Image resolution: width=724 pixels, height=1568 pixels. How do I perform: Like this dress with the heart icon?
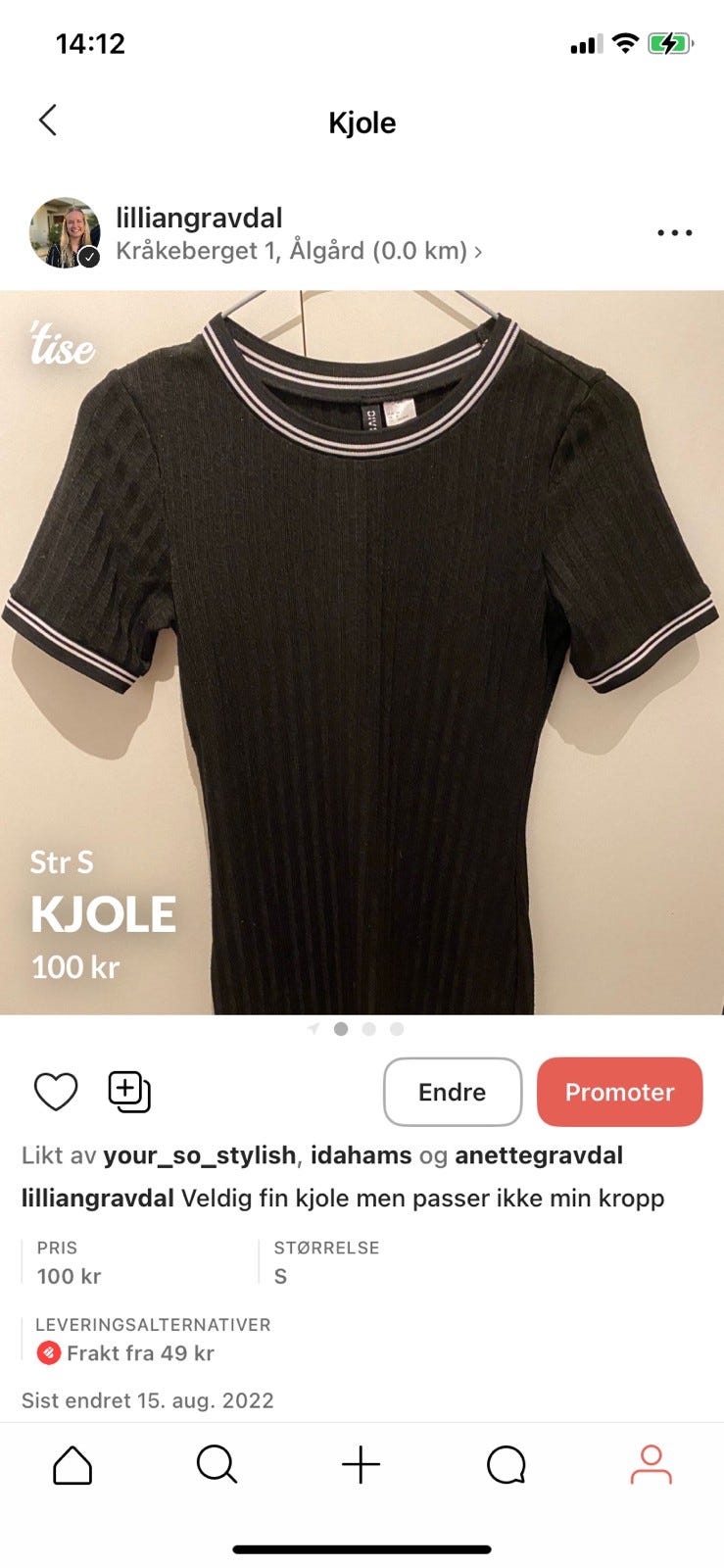click(56, 1092)
